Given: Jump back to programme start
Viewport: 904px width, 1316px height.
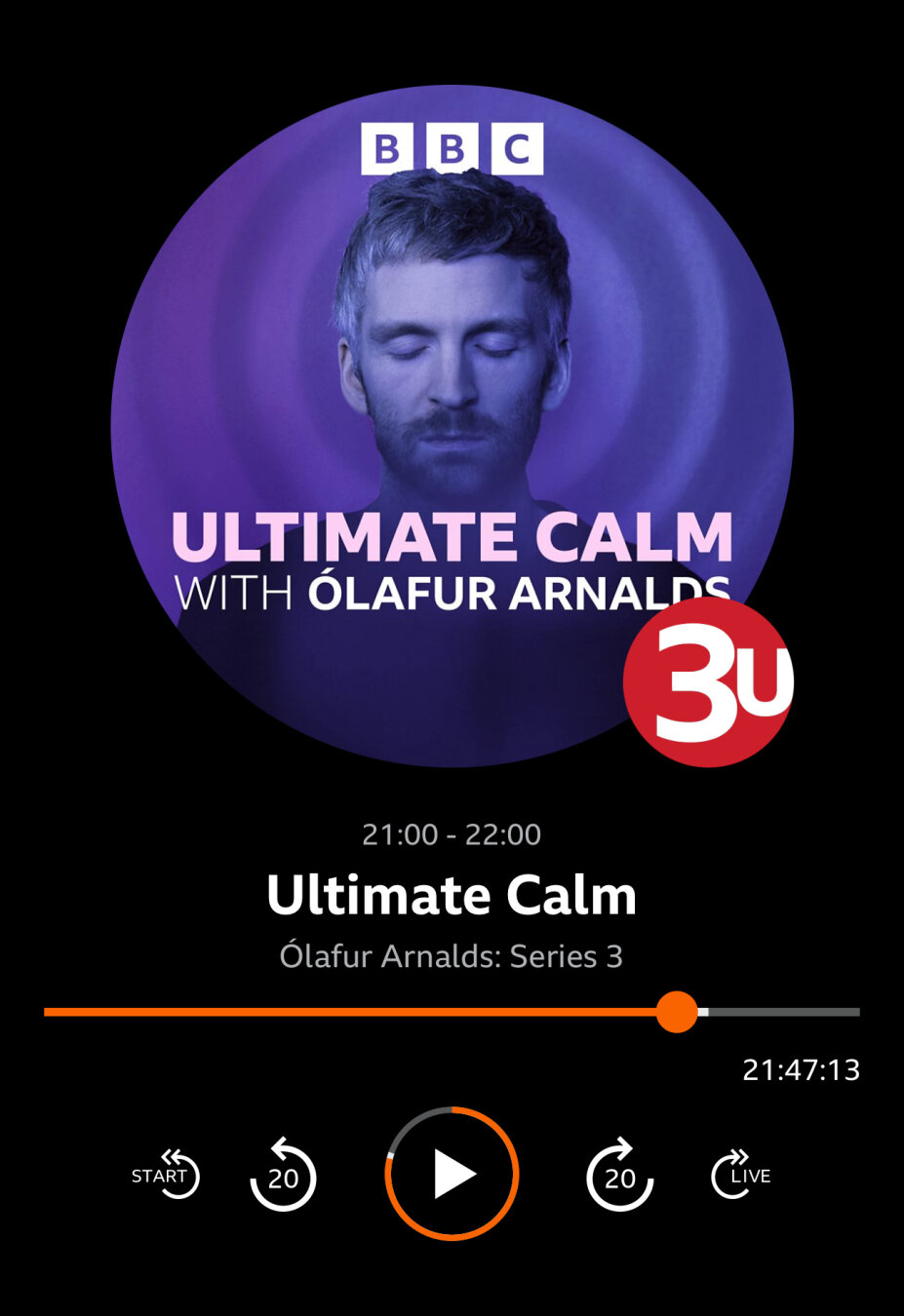Looking at the screenshot, I should [x=167, y=1174].
